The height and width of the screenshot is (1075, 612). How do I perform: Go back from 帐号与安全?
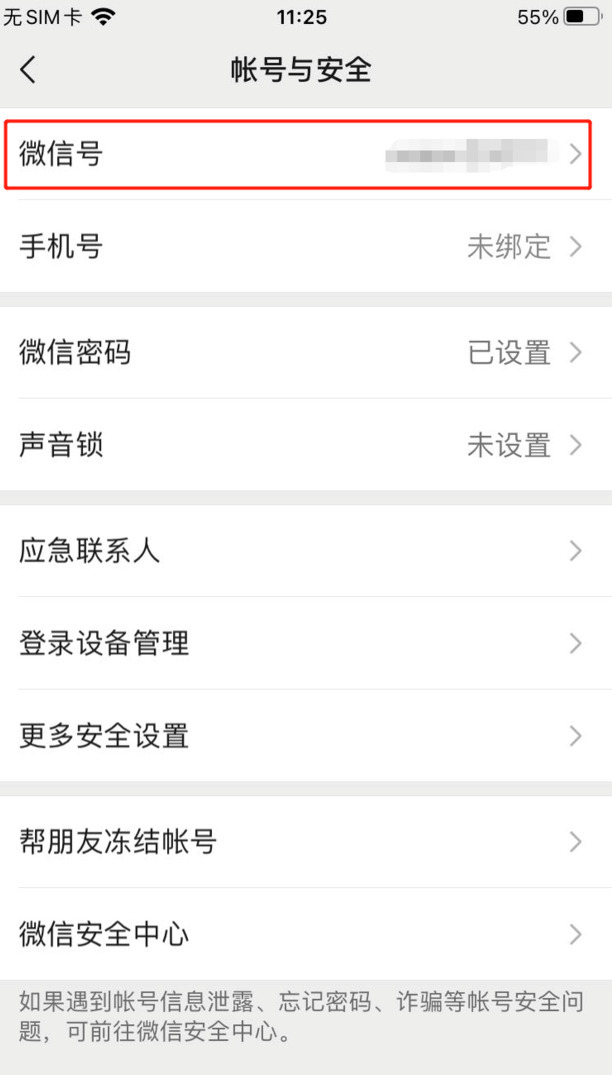pyautogui.click(x=28, y=70)
